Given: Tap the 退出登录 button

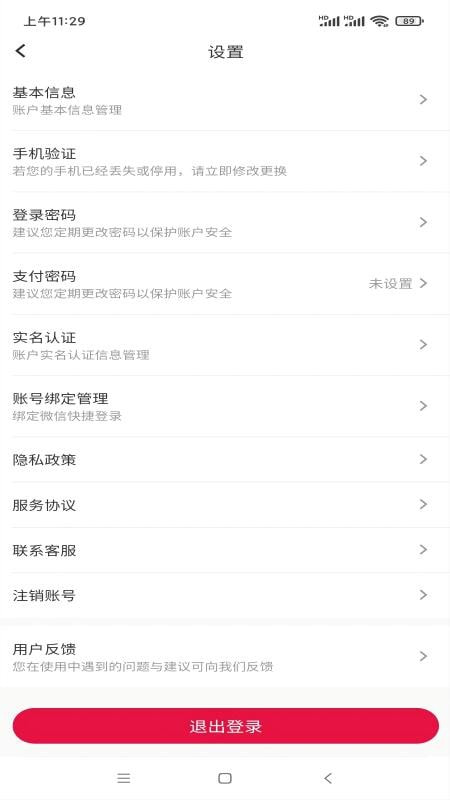Looking at the screenshot, I should [x=226, y=726].
